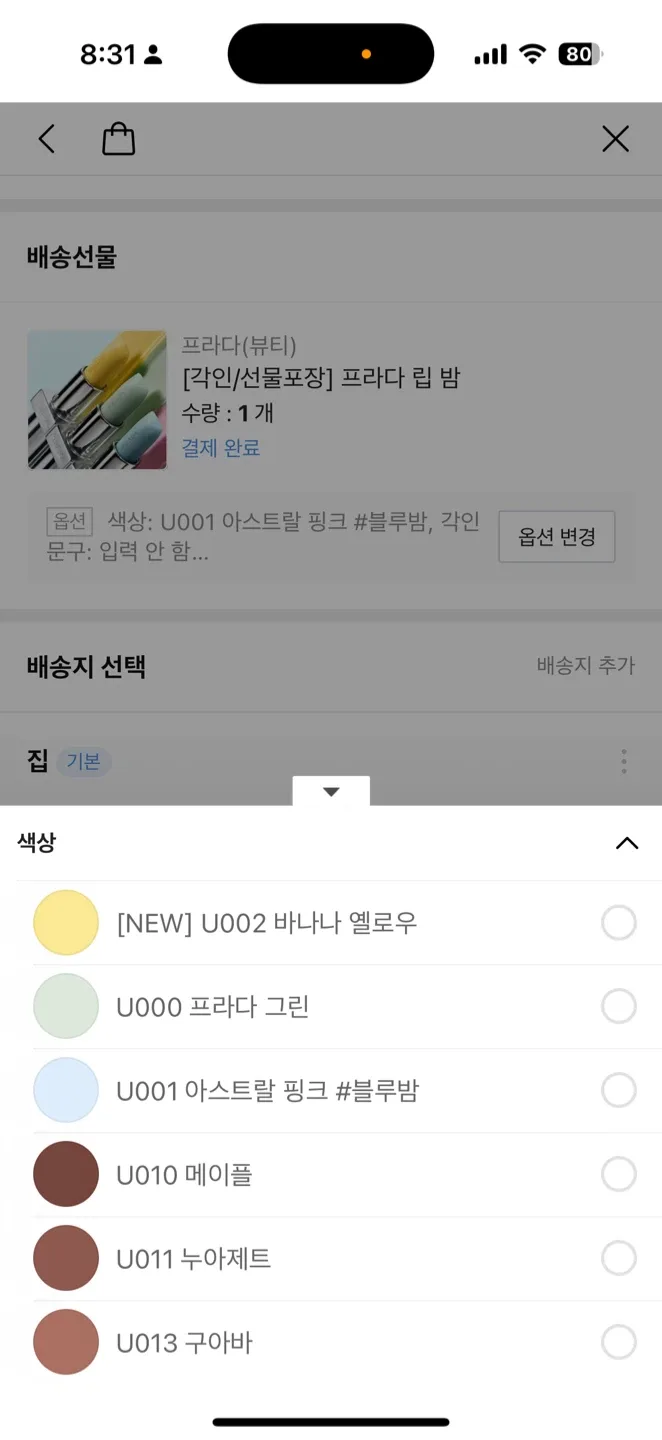Add a new address via 배송지 추가

pyautogui.click(x=585, y=666)
